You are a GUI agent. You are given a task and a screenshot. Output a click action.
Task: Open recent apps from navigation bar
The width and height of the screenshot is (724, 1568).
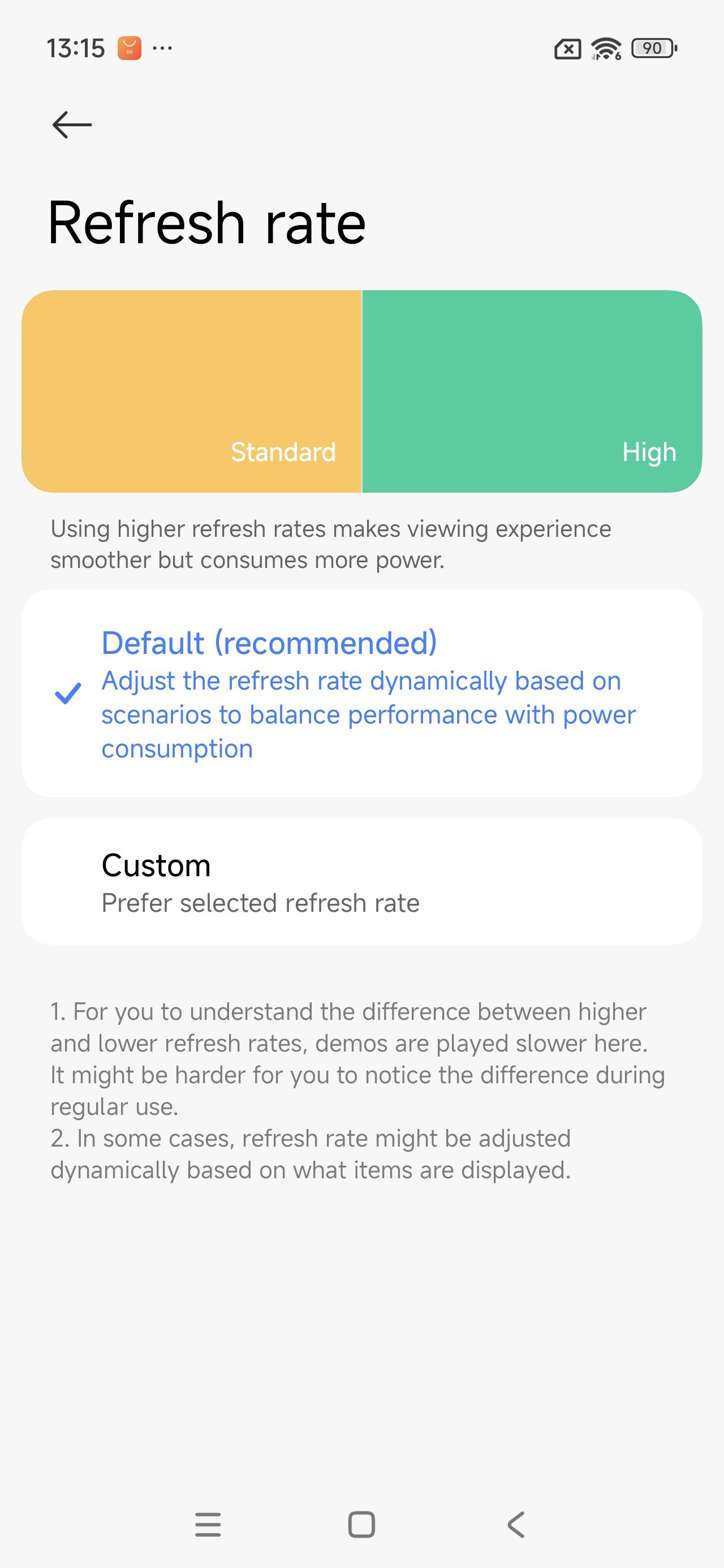(208, 1524)
